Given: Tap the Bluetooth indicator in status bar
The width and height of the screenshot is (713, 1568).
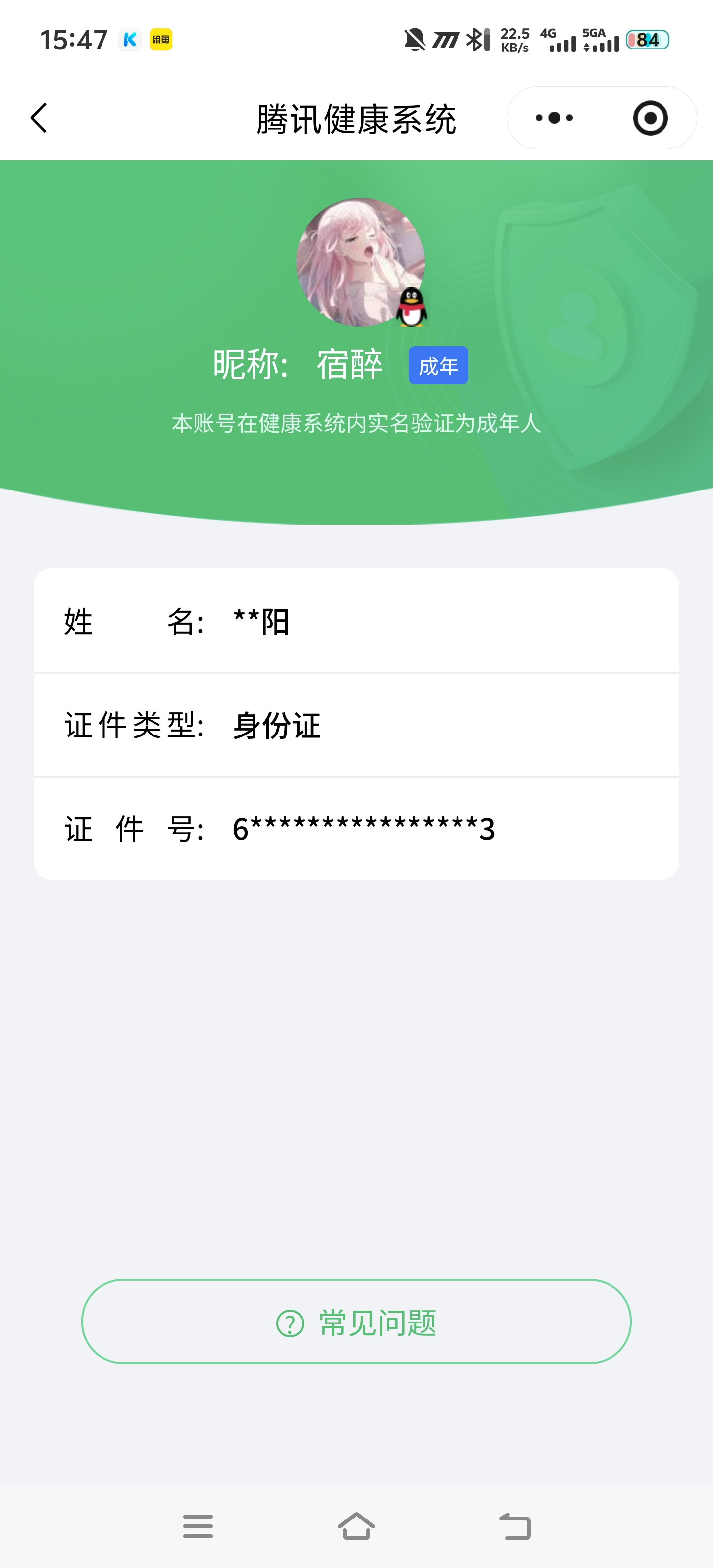Looking at the screenshot, I should click(475, 39).
